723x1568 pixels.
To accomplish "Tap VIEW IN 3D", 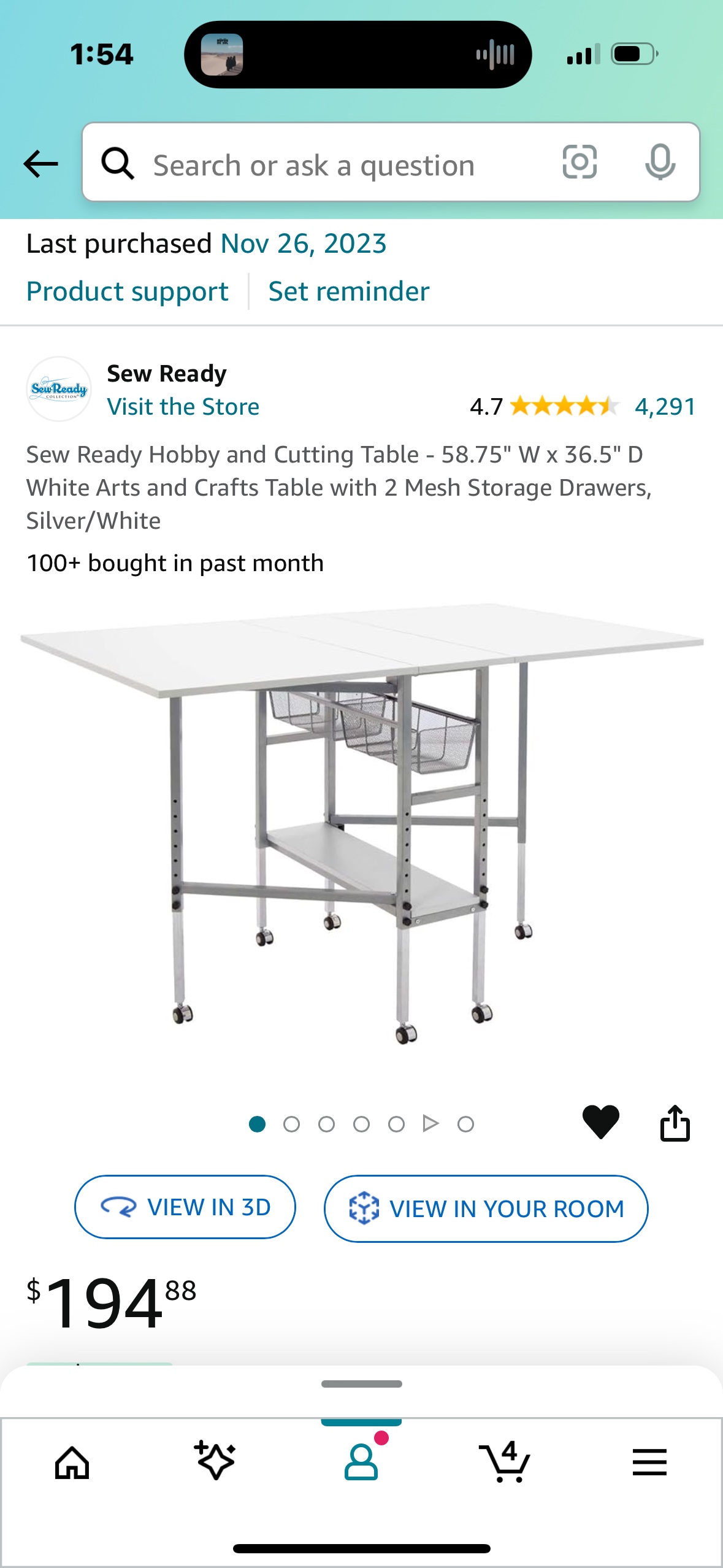I will 185,1207.
